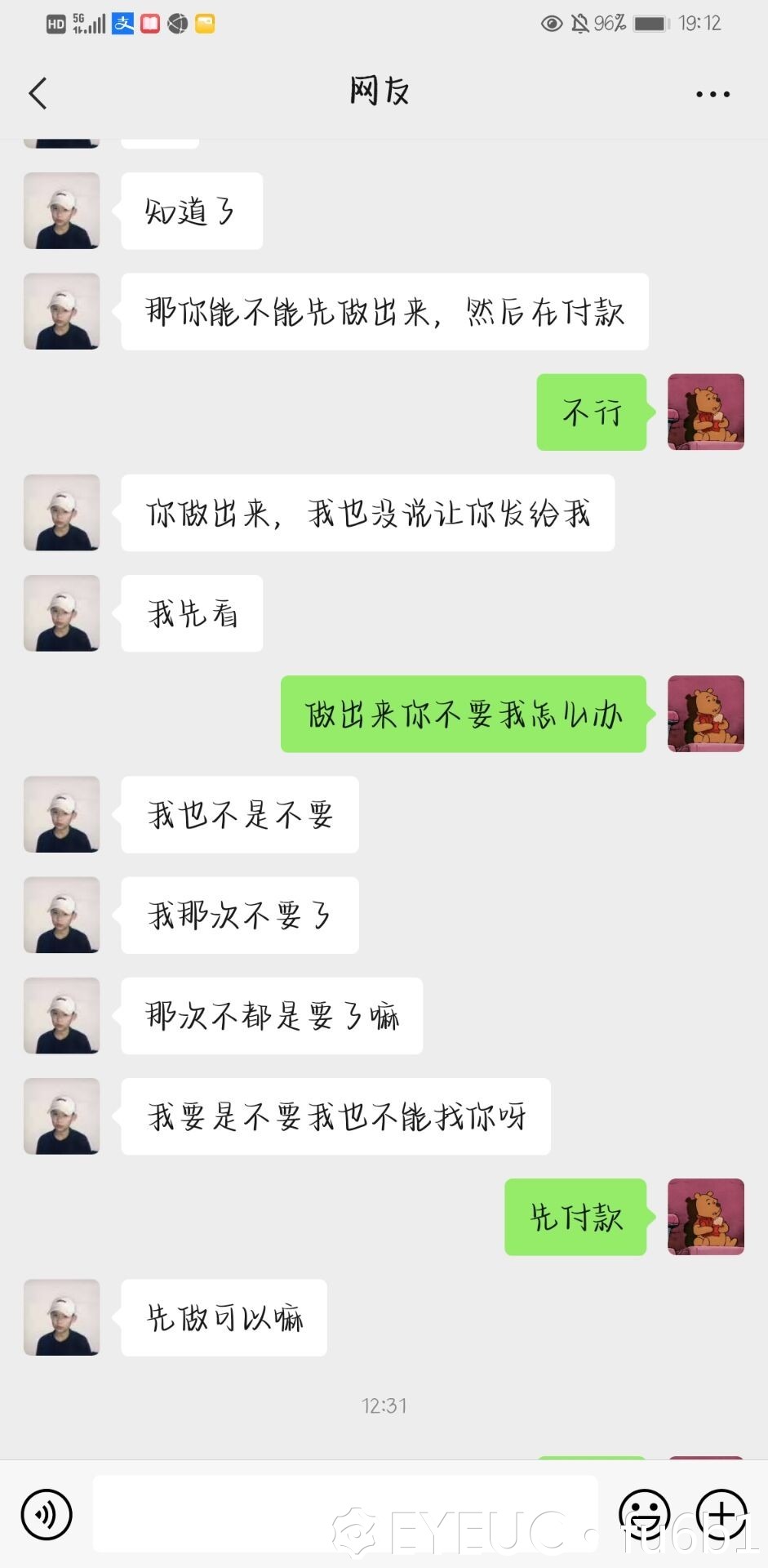Go back from the 网友 chat

click(38, 93)
